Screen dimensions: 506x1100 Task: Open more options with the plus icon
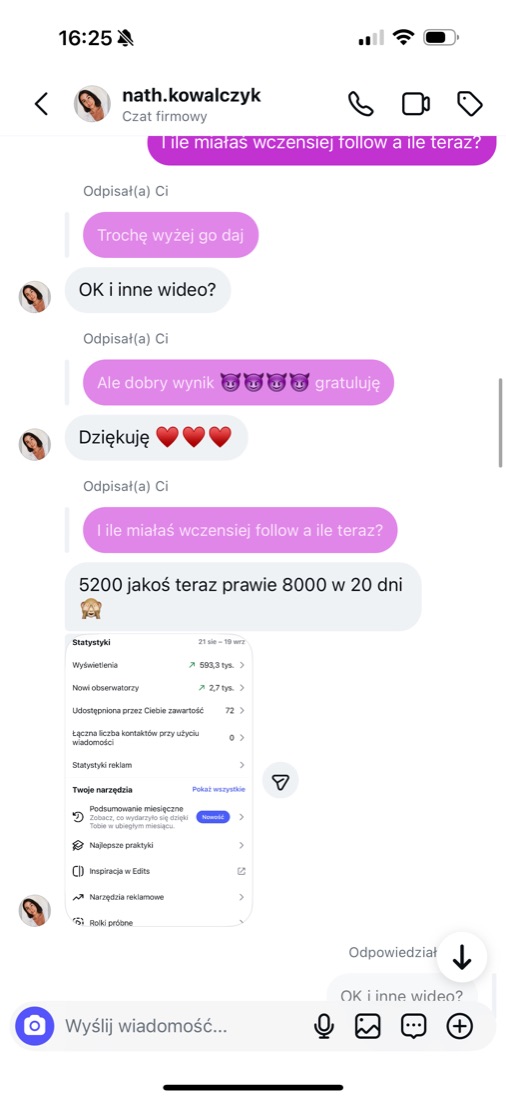click(460, 1026)
